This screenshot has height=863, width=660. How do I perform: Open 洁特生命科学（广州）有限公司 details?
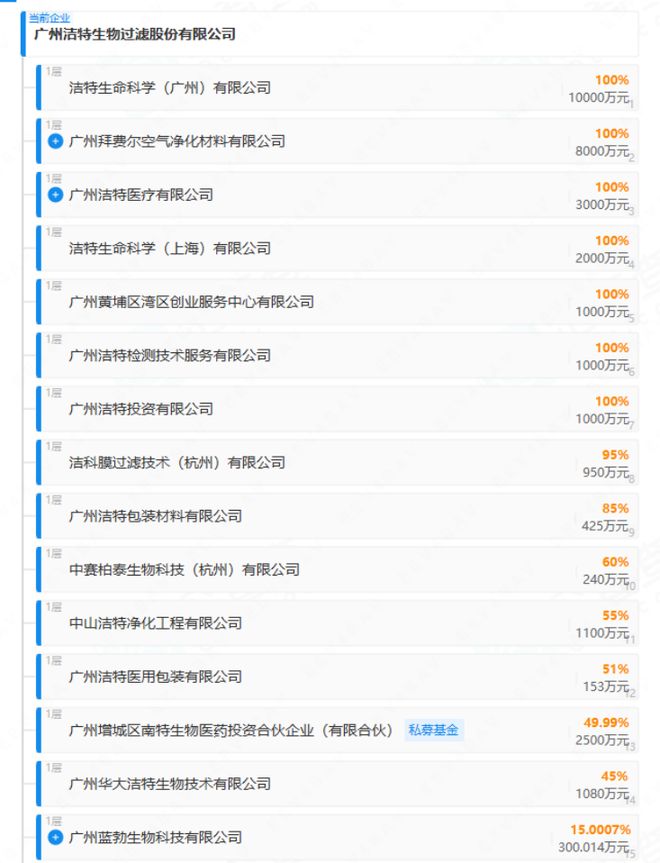pyautogui.click(x=170, y=88)
